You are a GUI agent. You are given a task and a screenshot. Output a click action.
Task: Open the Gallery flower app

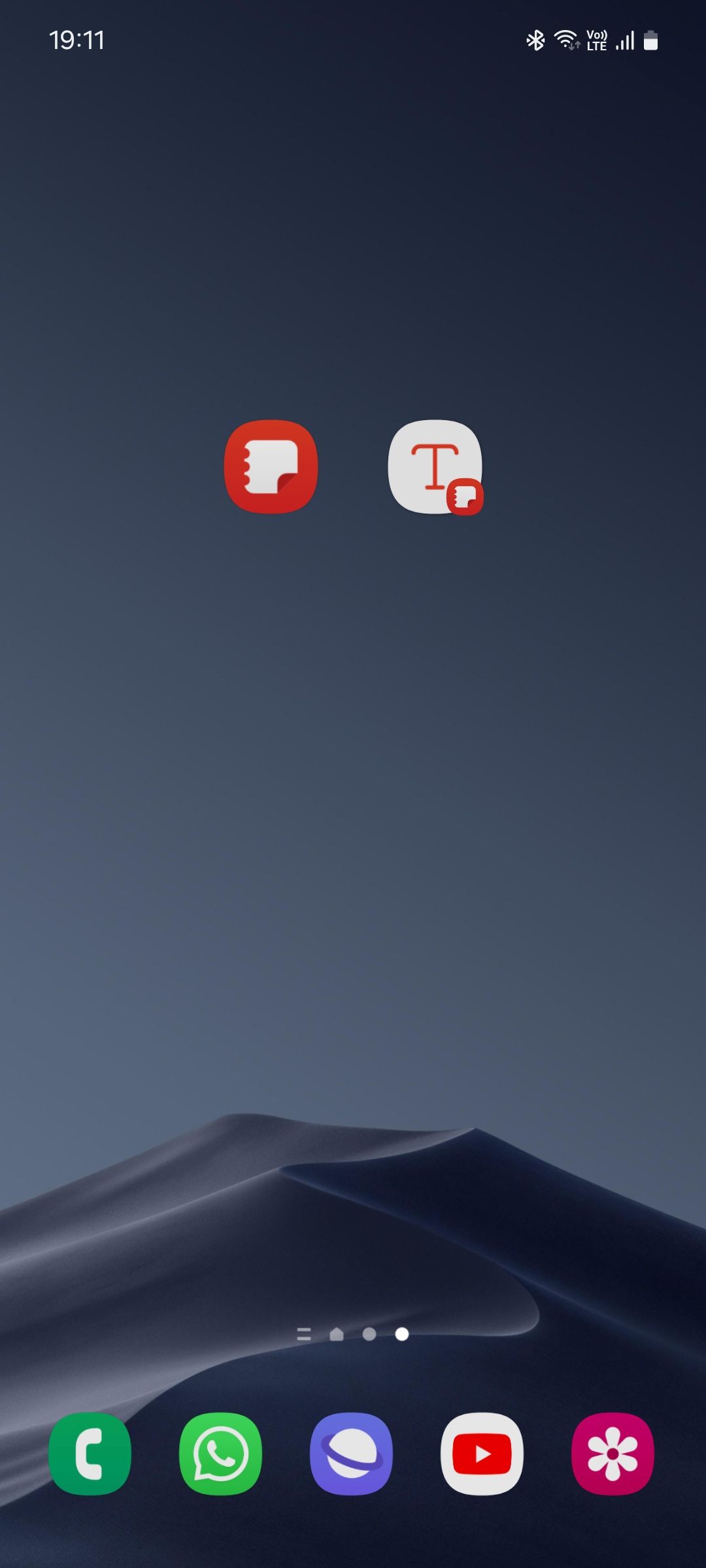[x=613, y=1454]
